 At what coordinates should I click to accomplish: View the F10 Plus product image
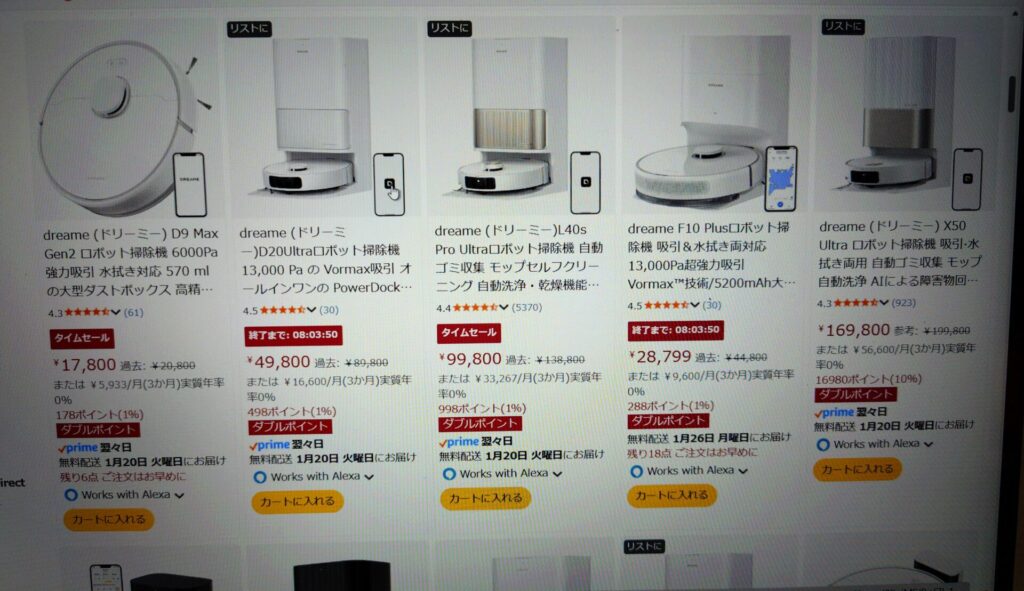coord(700,120)
